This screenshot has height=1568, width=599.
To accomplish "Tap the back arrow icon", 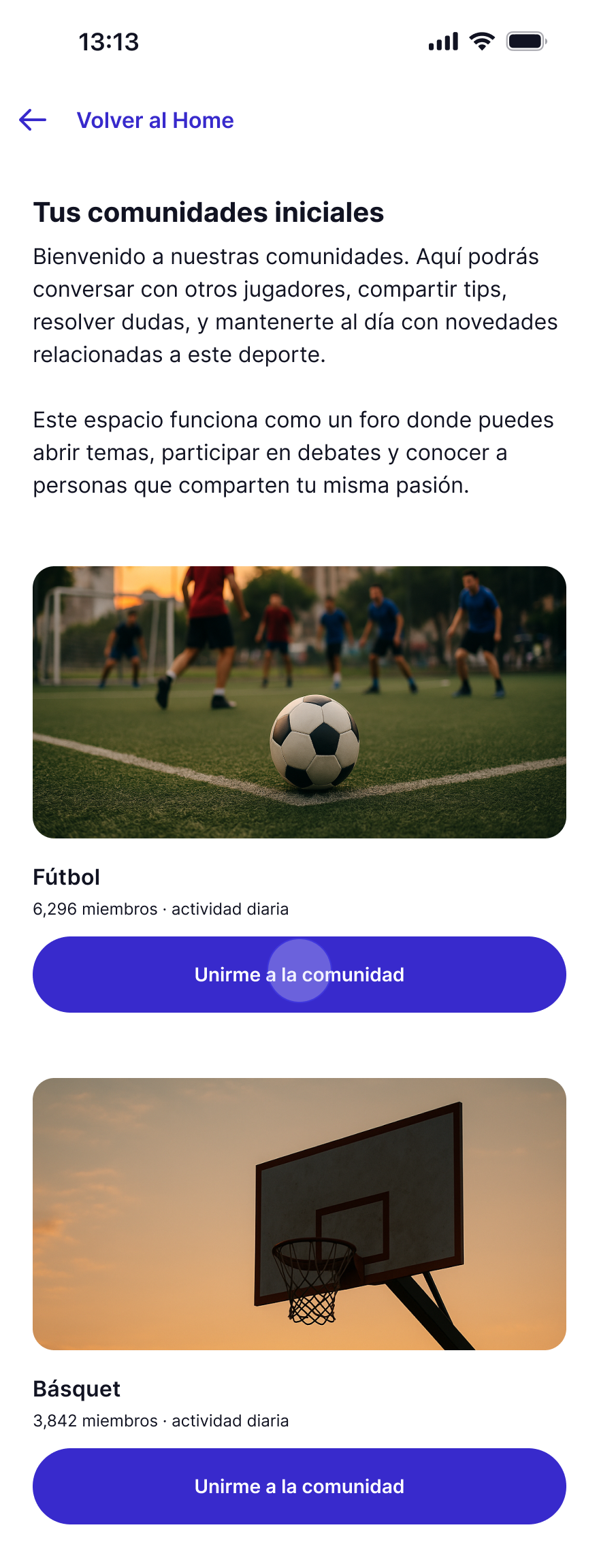I will tap(33, 120).
